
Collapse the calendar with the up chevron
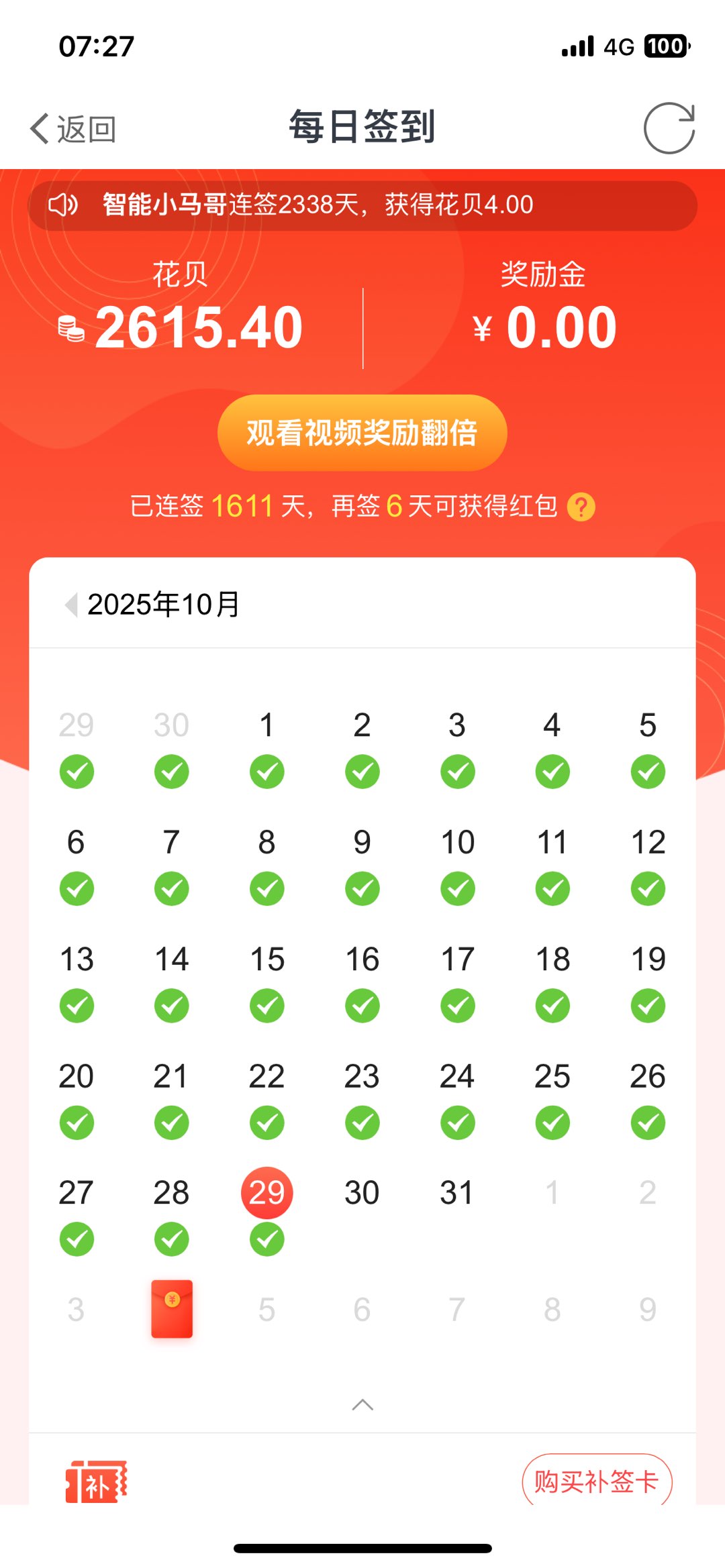point(362,1404)
